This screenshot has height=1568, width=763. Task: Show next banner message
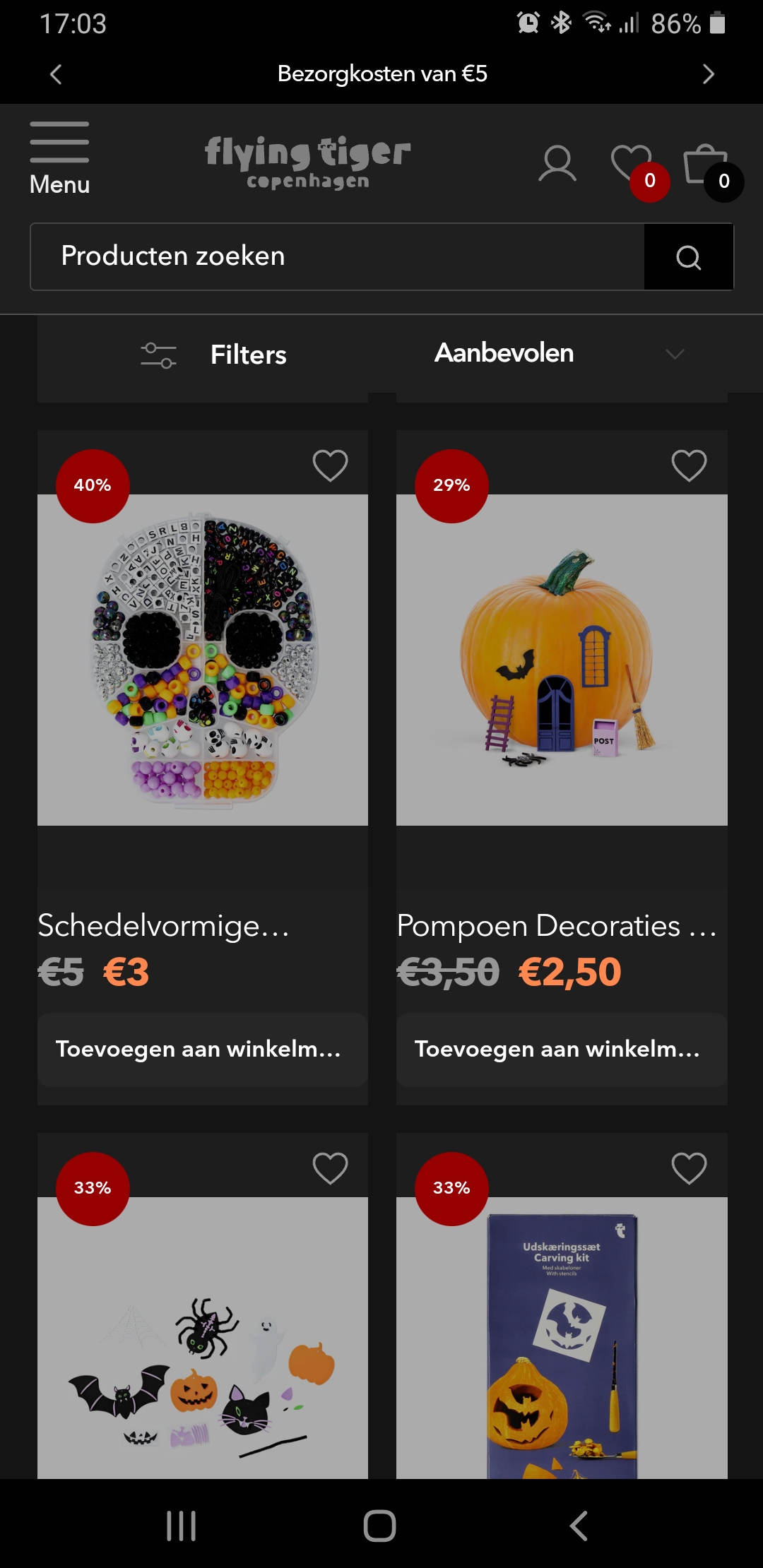[x=708, y=73]
